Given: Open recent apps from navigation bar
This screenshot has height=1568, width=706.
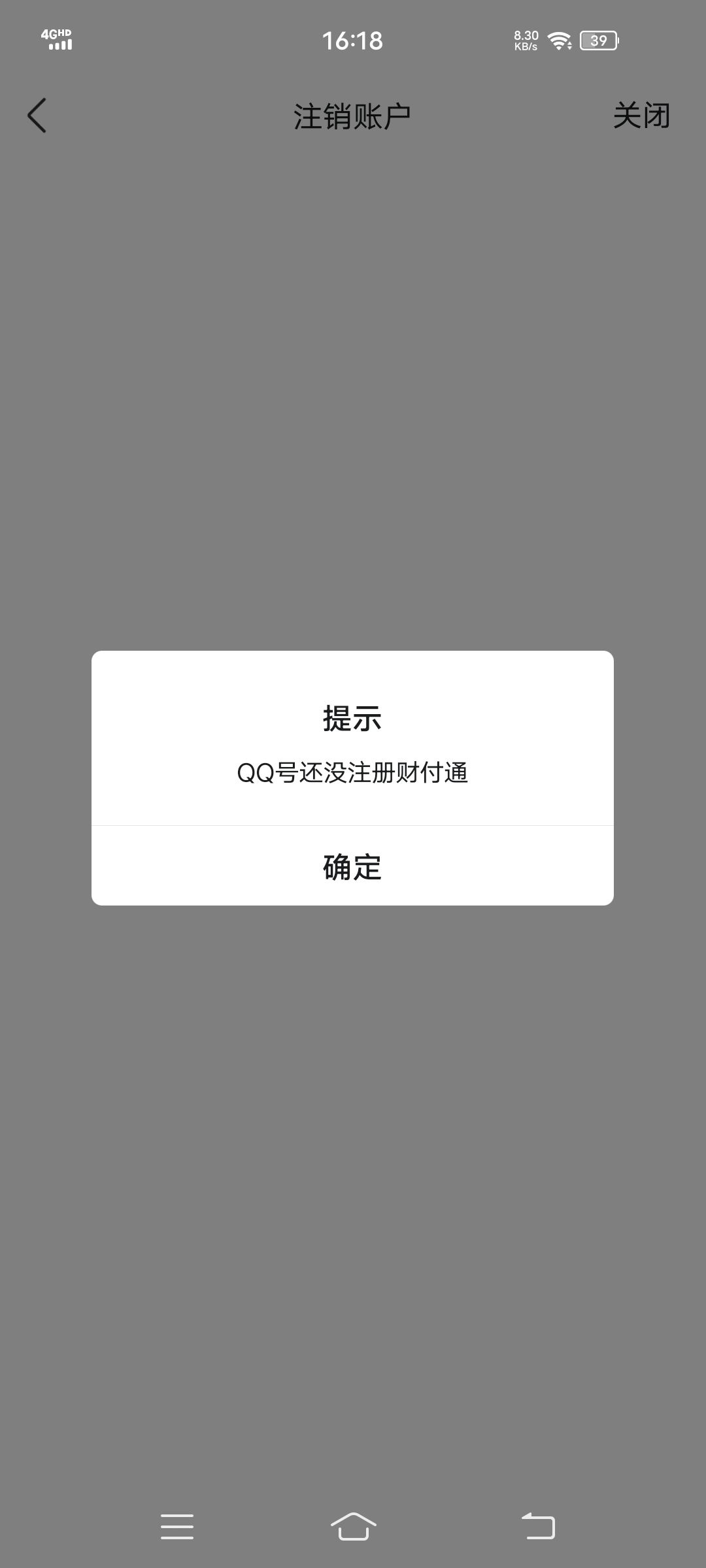Looking at the screenshot, I should 177,1526.
